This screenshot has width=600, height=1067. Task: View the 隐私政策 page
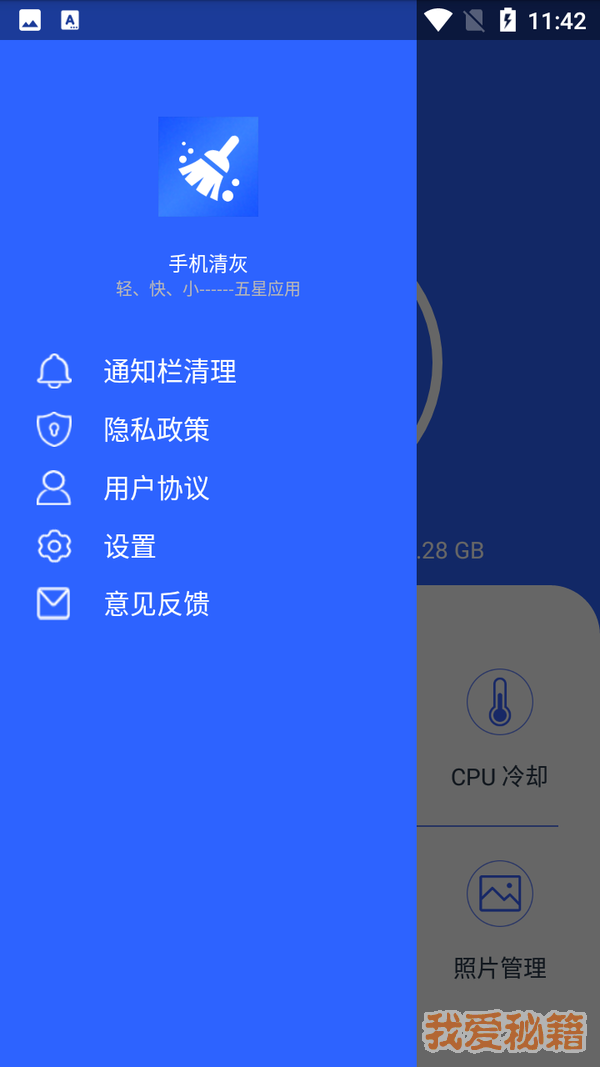156,430
